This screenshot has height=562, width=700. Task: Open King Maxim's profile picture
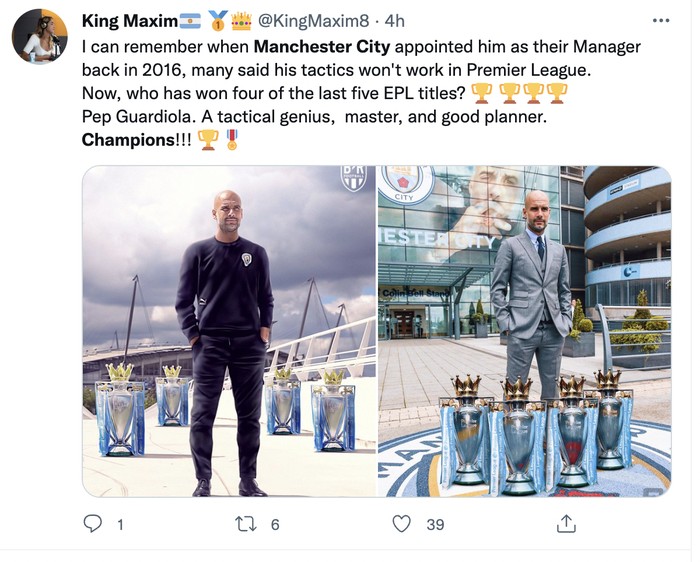[39, 37]
